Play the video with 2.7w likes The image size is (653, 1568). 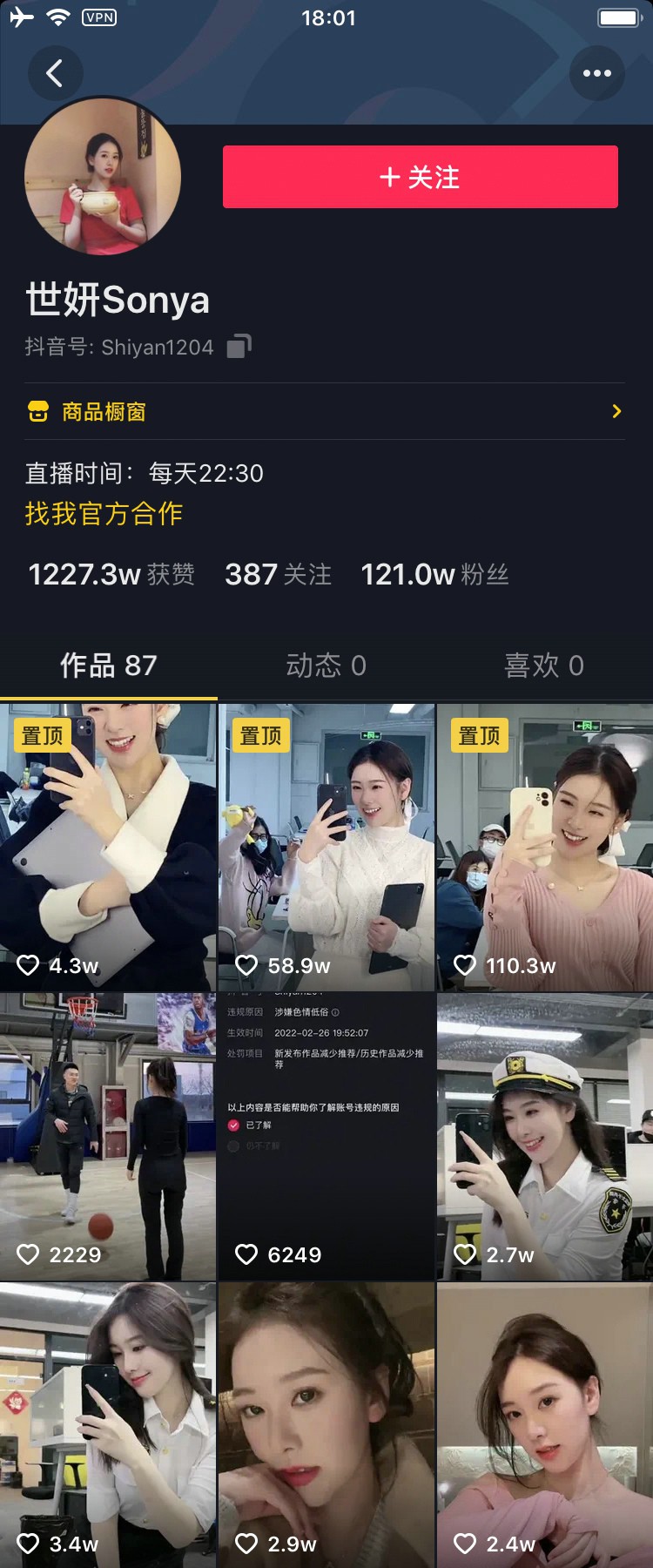(545, 1136)
